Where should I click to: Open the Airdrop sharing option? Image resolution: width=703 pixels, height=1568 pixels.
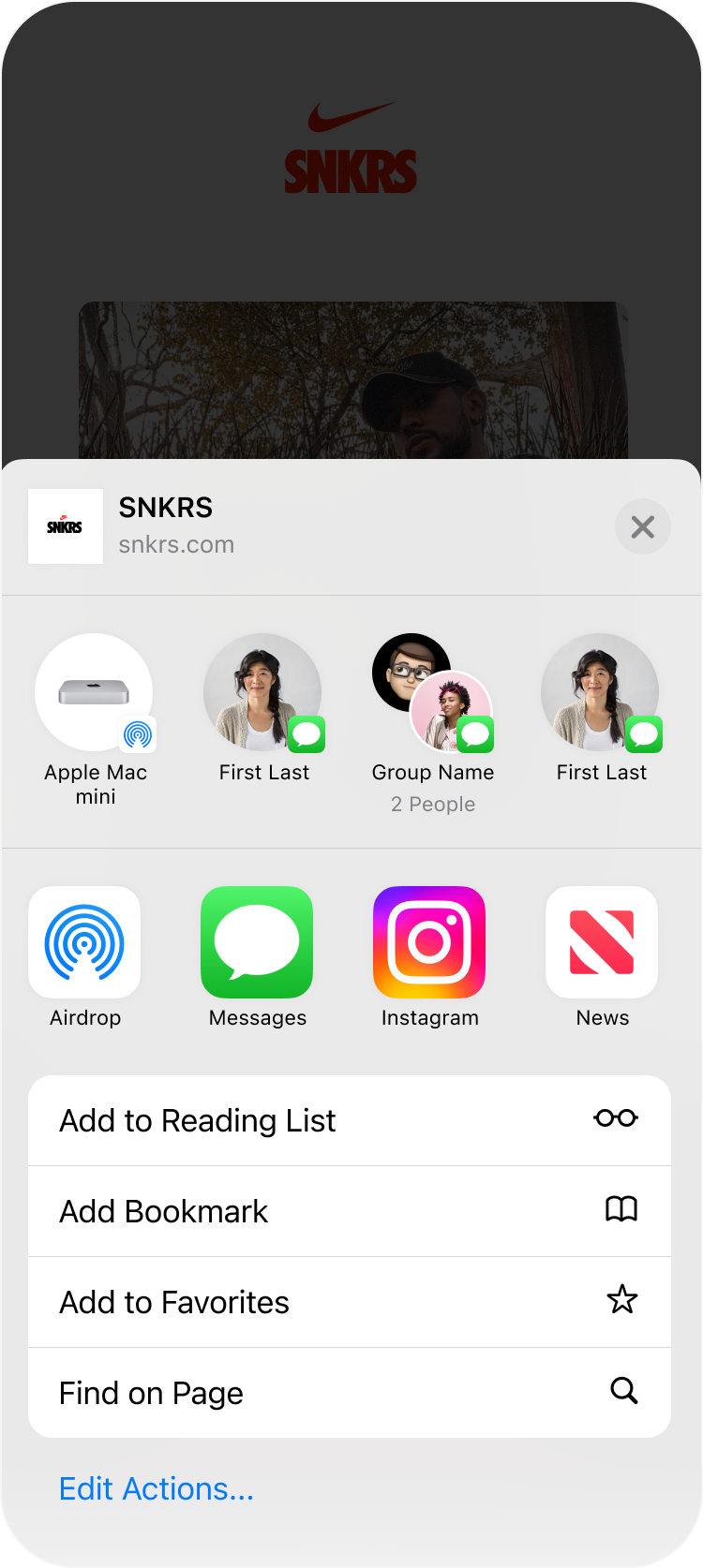click(84, 942)
